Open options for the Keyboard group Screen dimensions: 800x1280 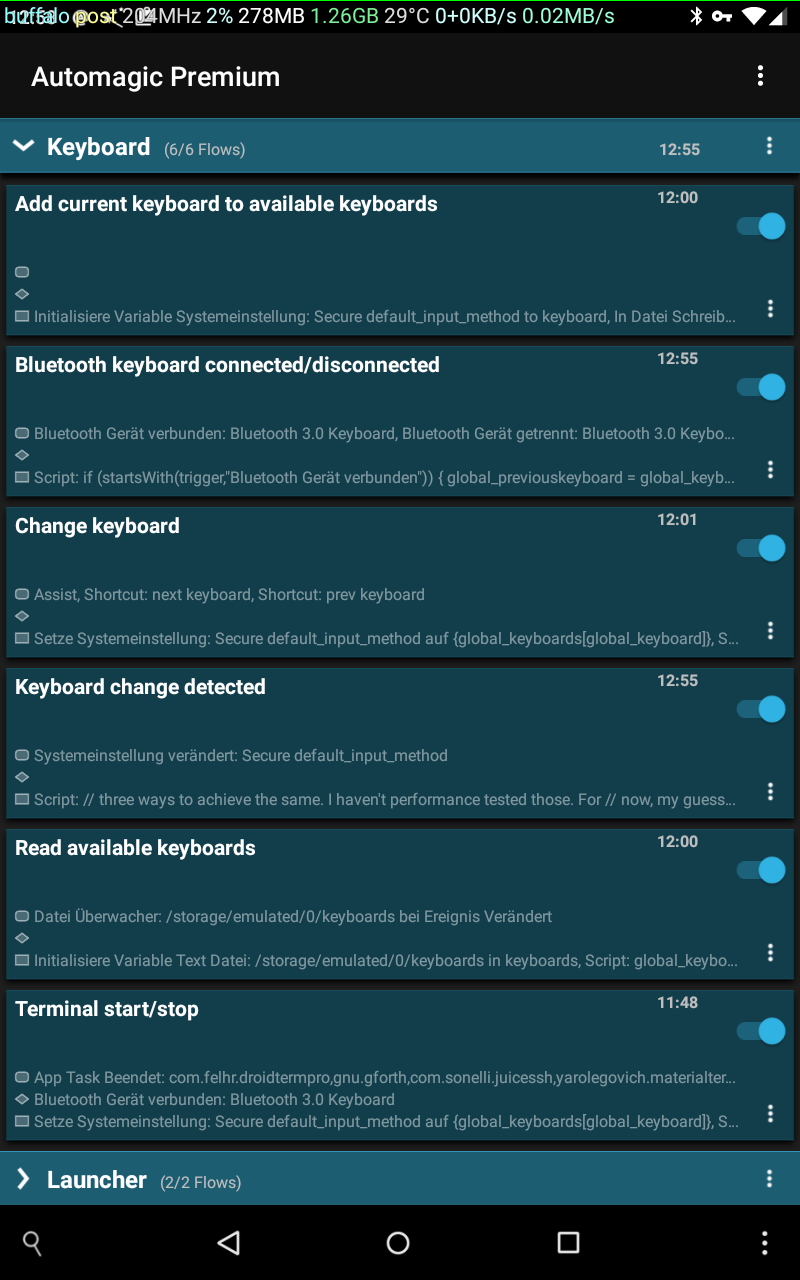point(769,146)
